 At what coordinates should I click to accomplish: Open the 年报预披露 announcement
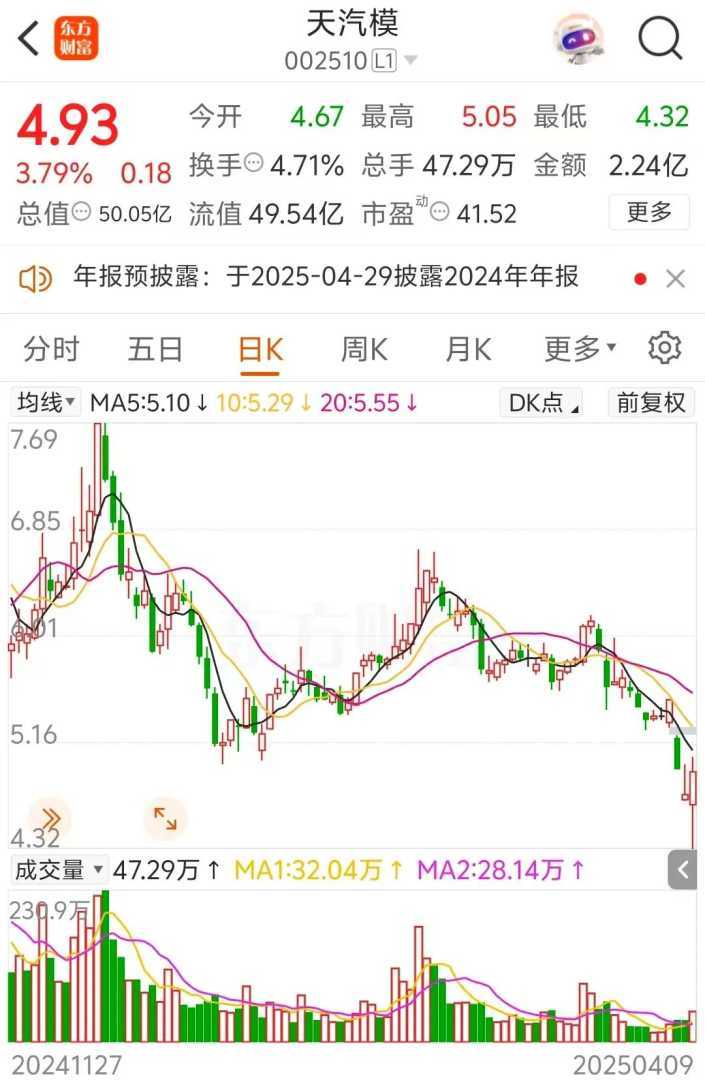pos(326,277)
